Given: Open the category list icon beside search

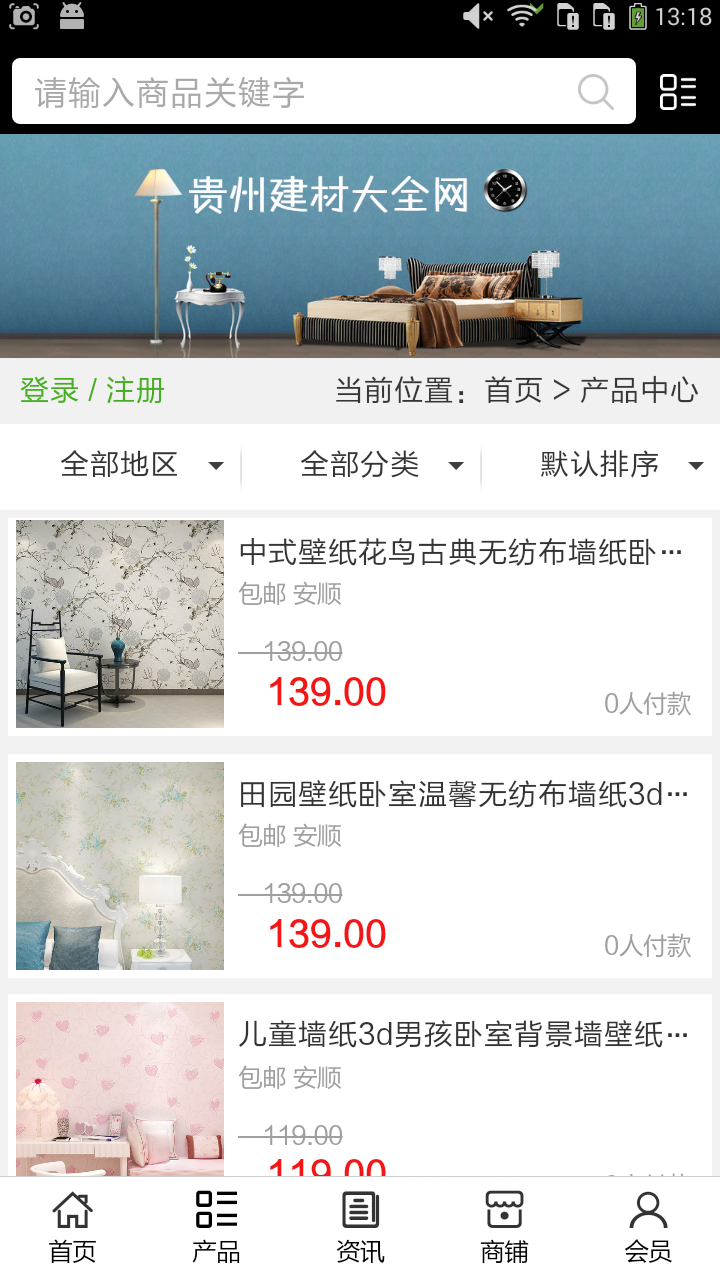Looking at the screenshot, I should pyautogui.click(x=678, y=92).
